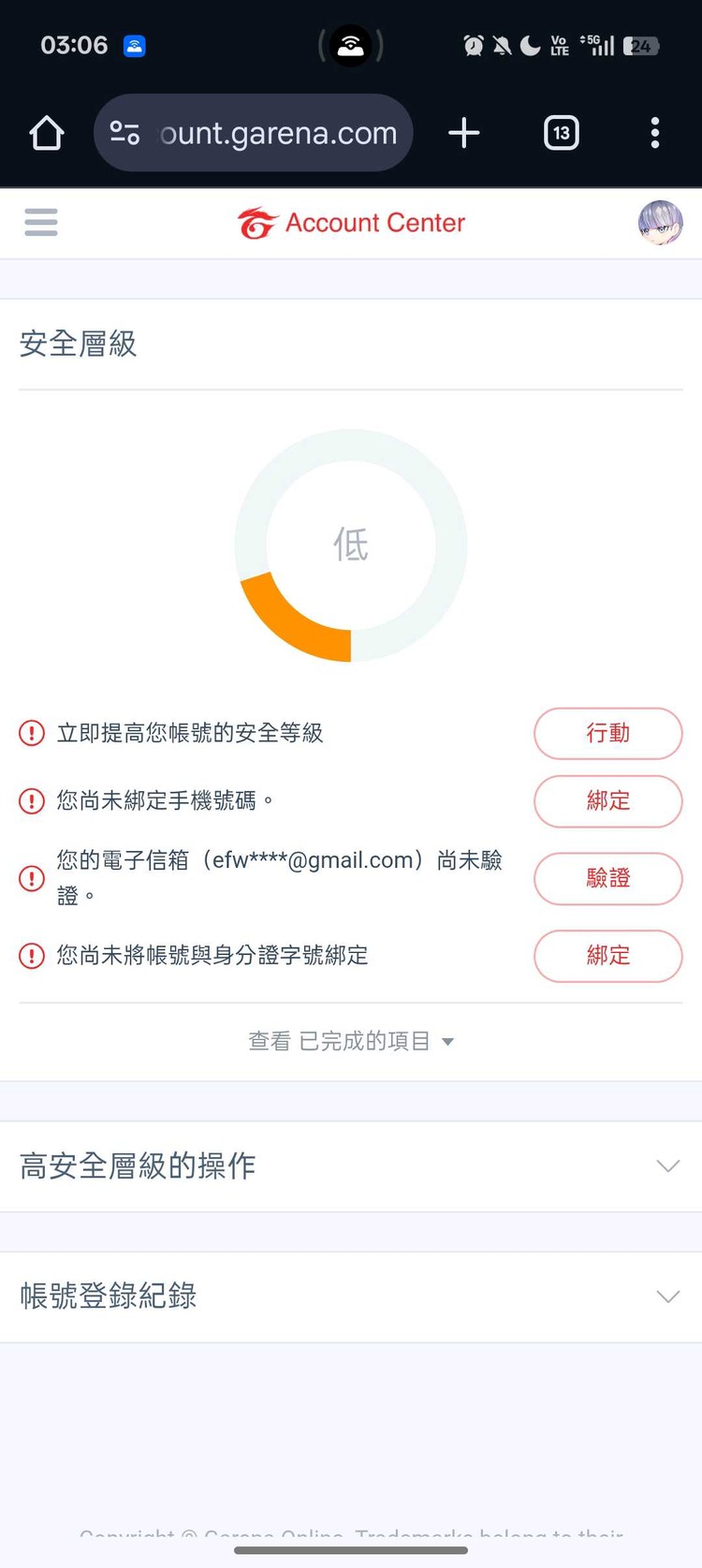Tap 驗證 to verify the email address
Viewport: 702px width, 1568px height.
(x=607, y=878)
